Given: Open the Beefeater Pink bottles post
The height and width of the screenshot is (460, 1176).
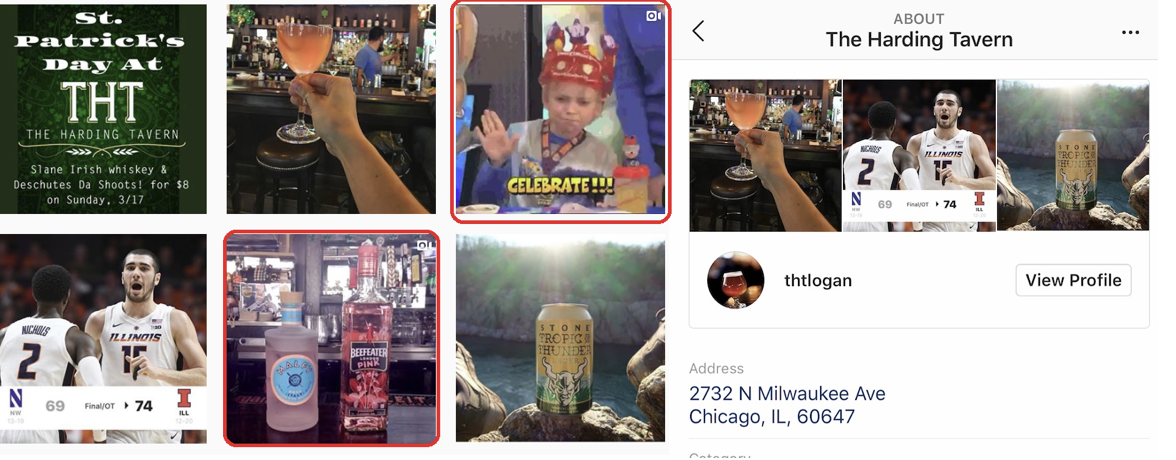Looking at the screenshot, I should [x=331, y=338].
